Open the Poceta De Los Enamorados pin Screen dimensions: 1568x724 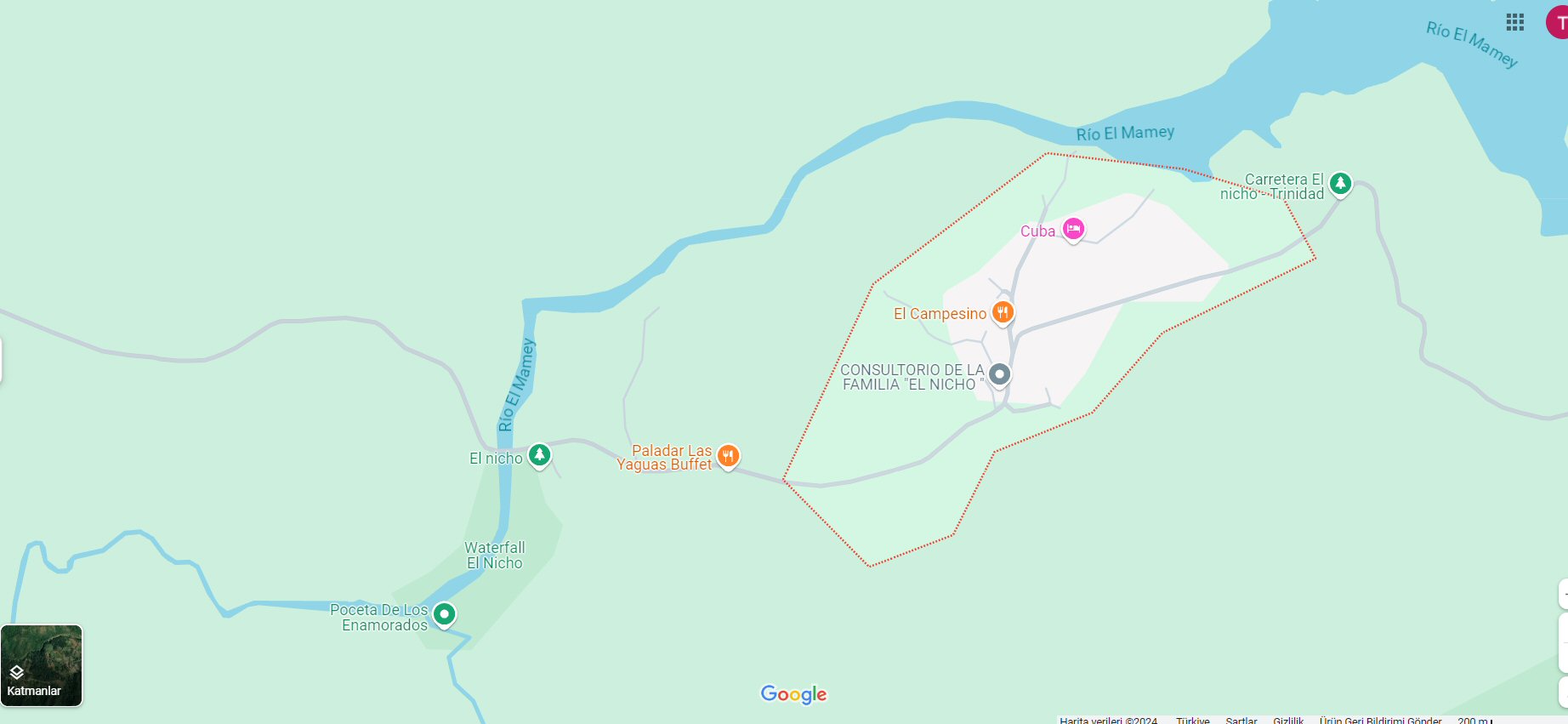coord(444,613)
